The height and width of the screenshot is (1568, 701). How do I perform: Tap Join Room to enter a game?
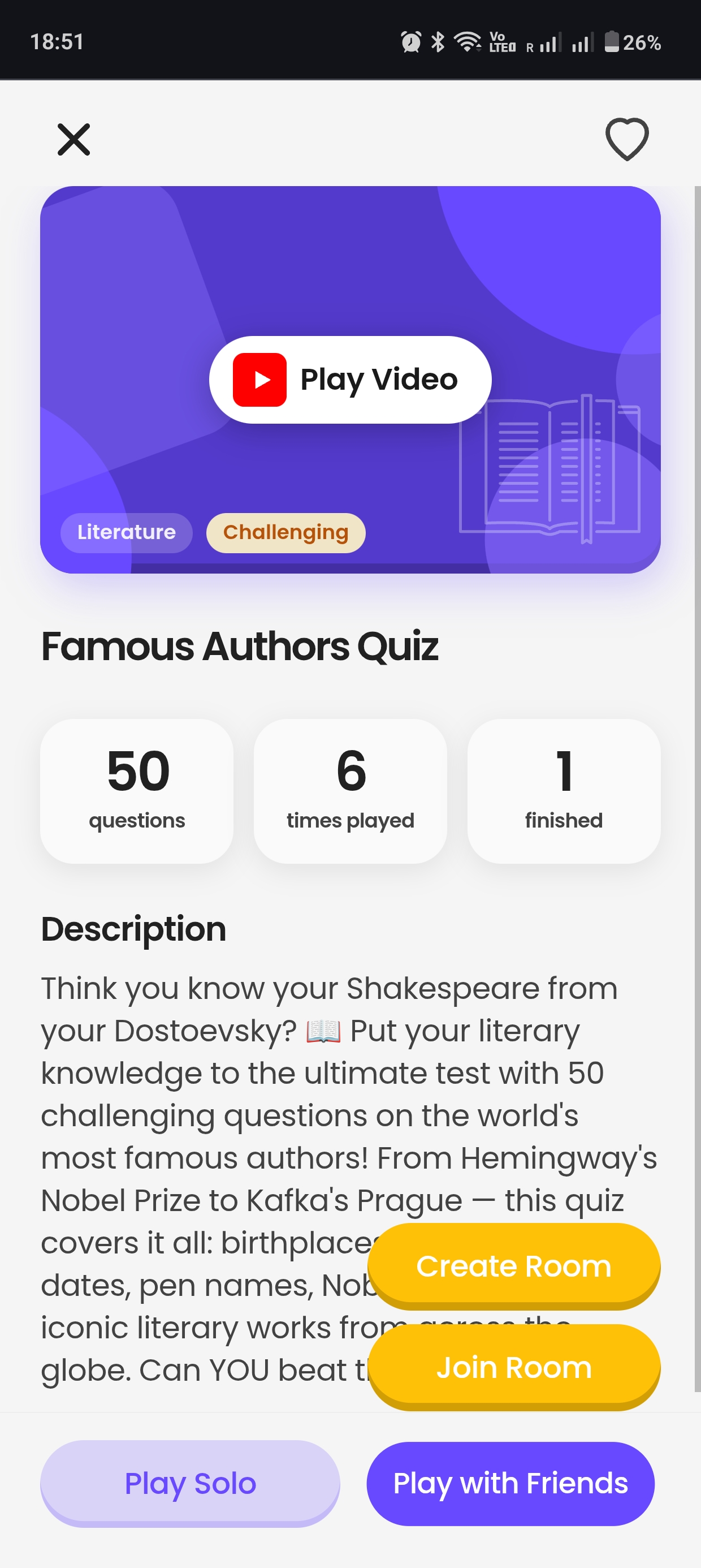(x=515, y=1366)
